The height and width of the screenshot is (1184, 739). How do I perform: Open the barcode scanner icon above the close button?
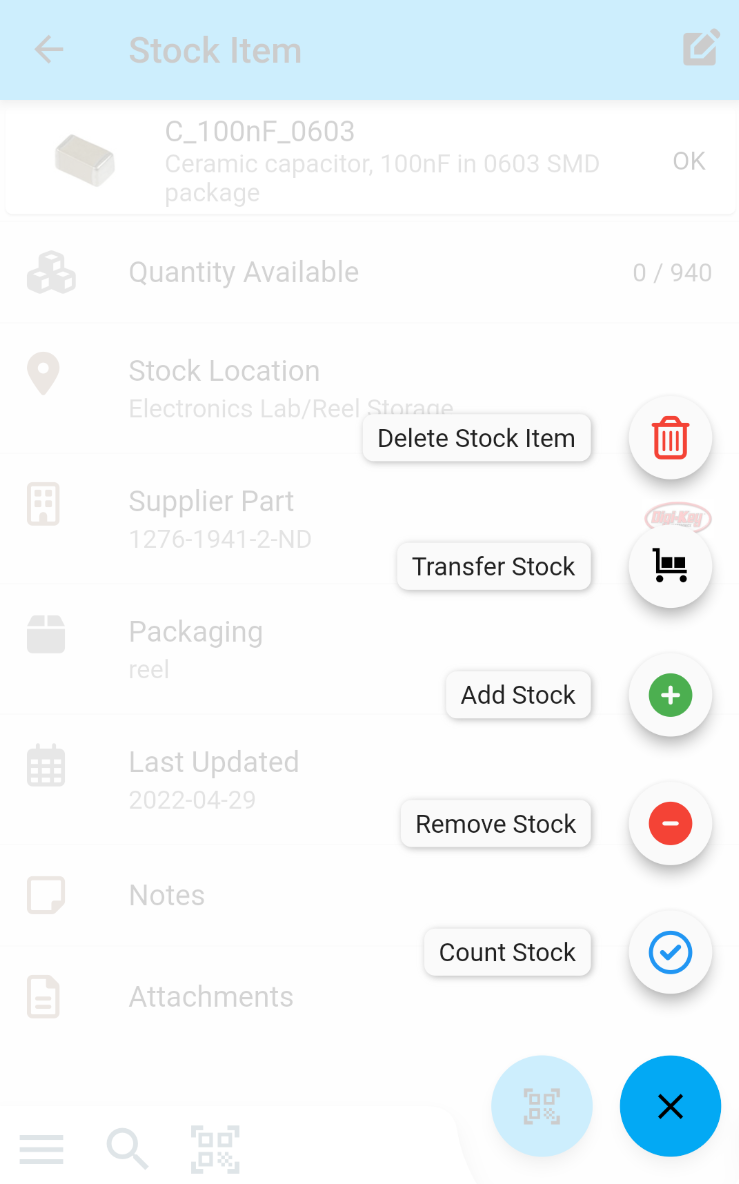[542, 1106]
